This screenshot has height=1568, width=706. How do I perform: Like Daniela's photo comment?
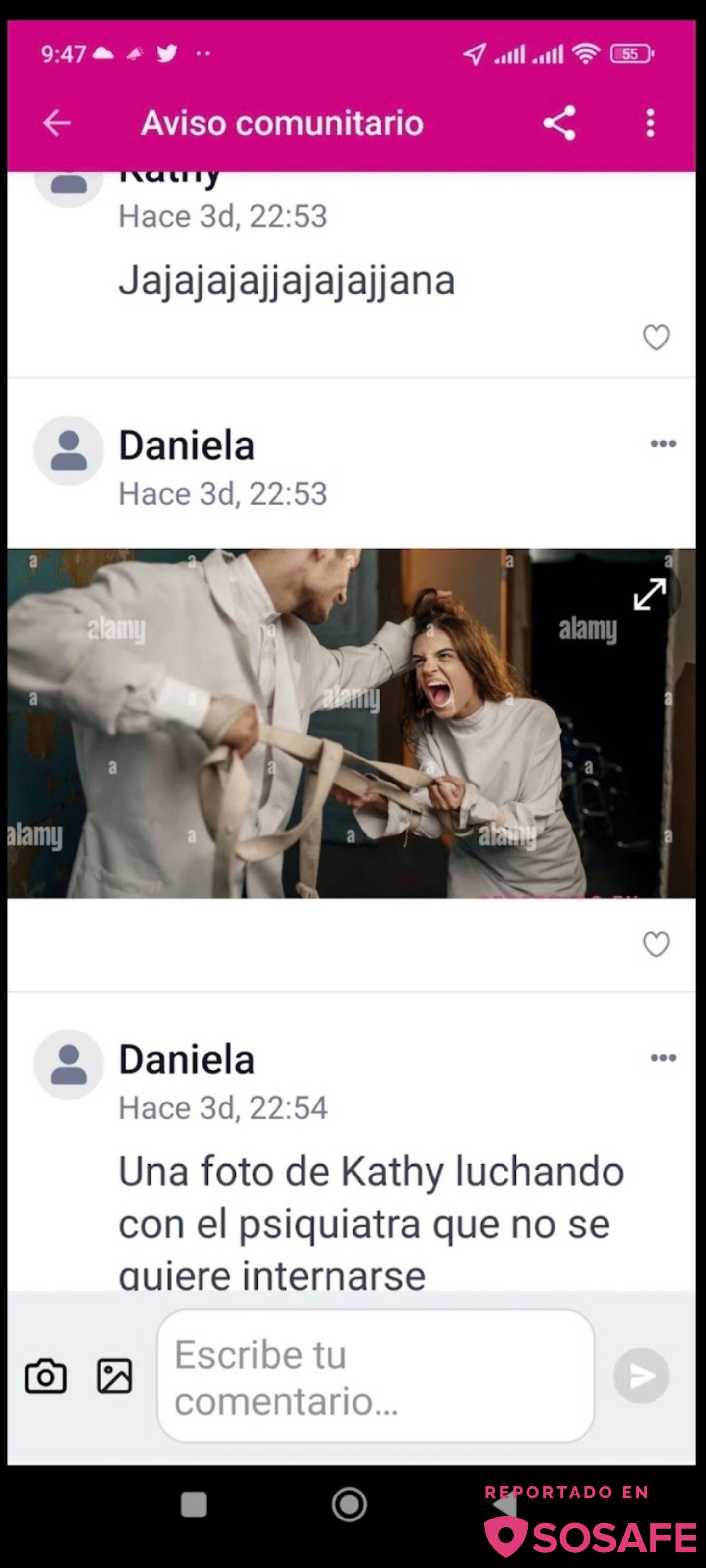point(656,944)
